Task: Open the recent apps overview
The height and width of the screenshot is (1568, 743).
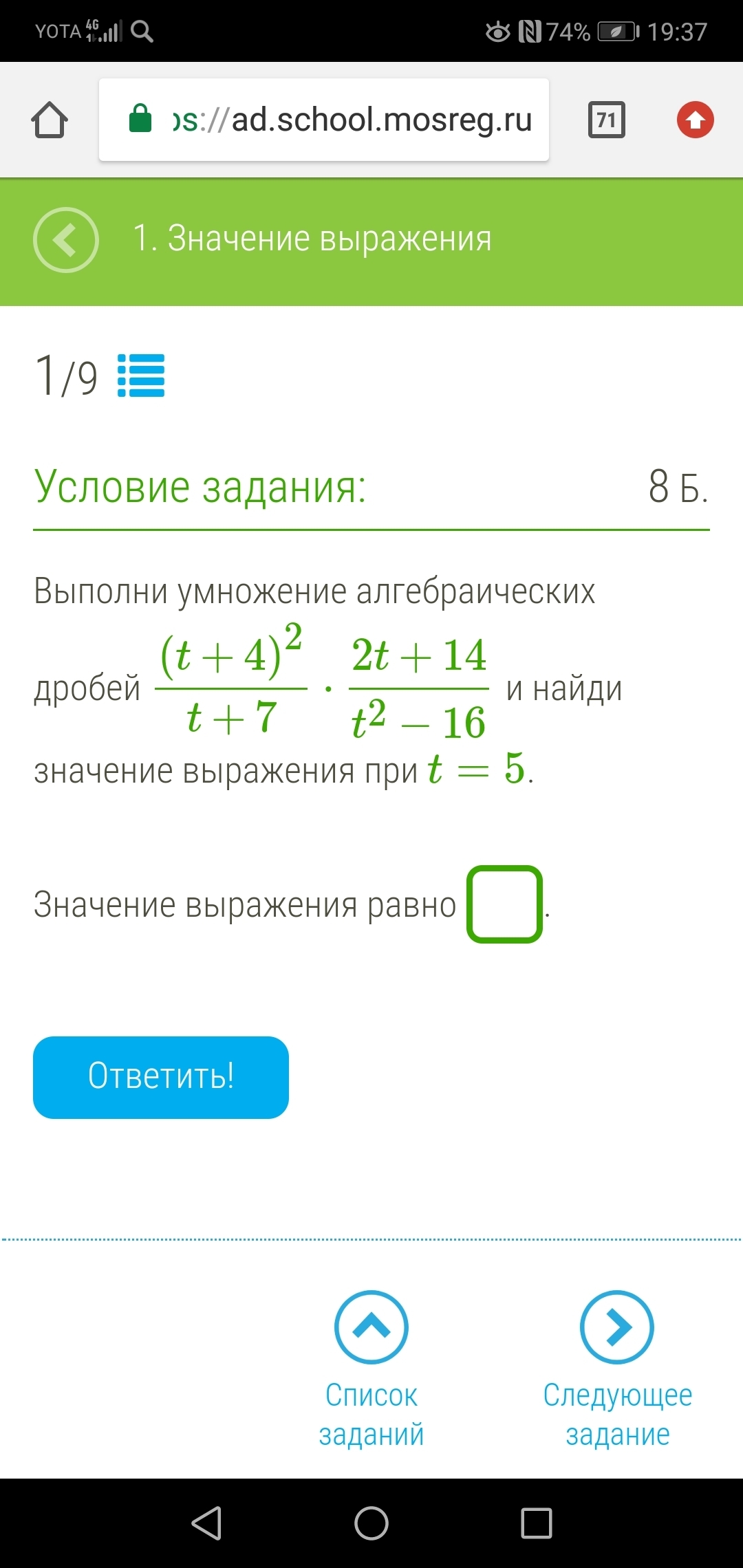Action: point(537,1523)
